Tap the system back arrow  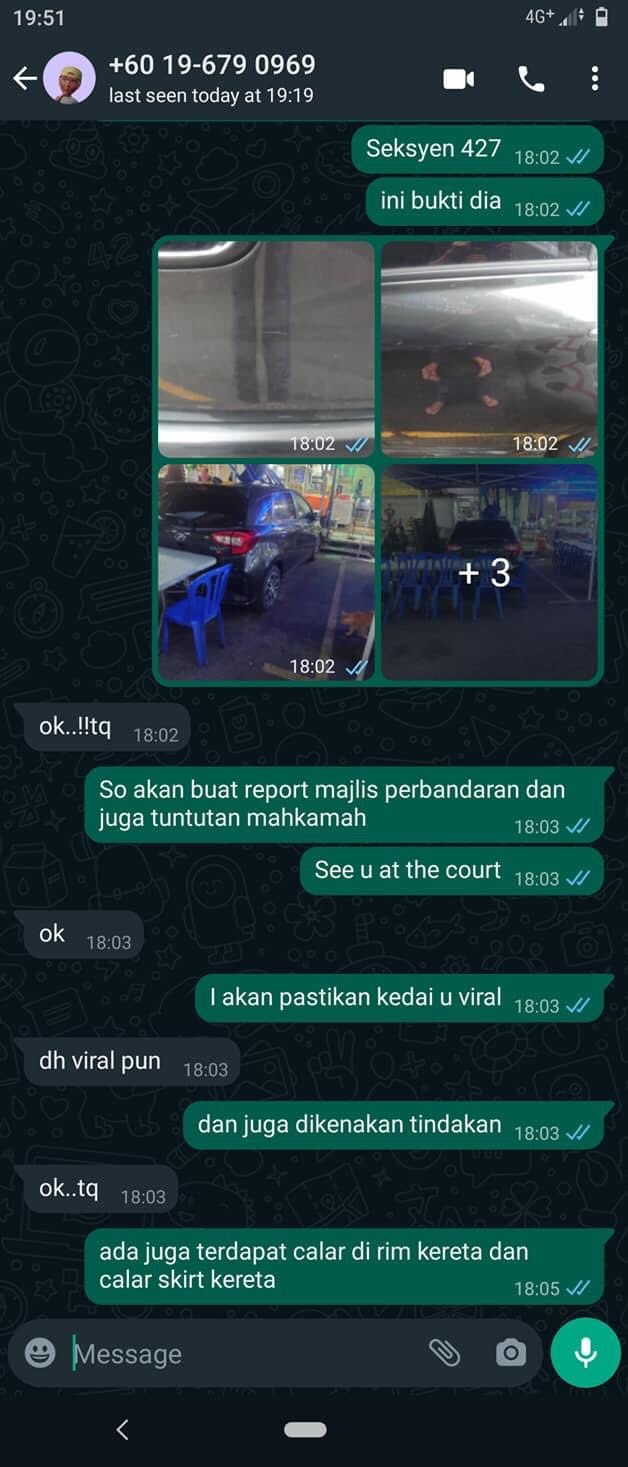(123, 1430)
